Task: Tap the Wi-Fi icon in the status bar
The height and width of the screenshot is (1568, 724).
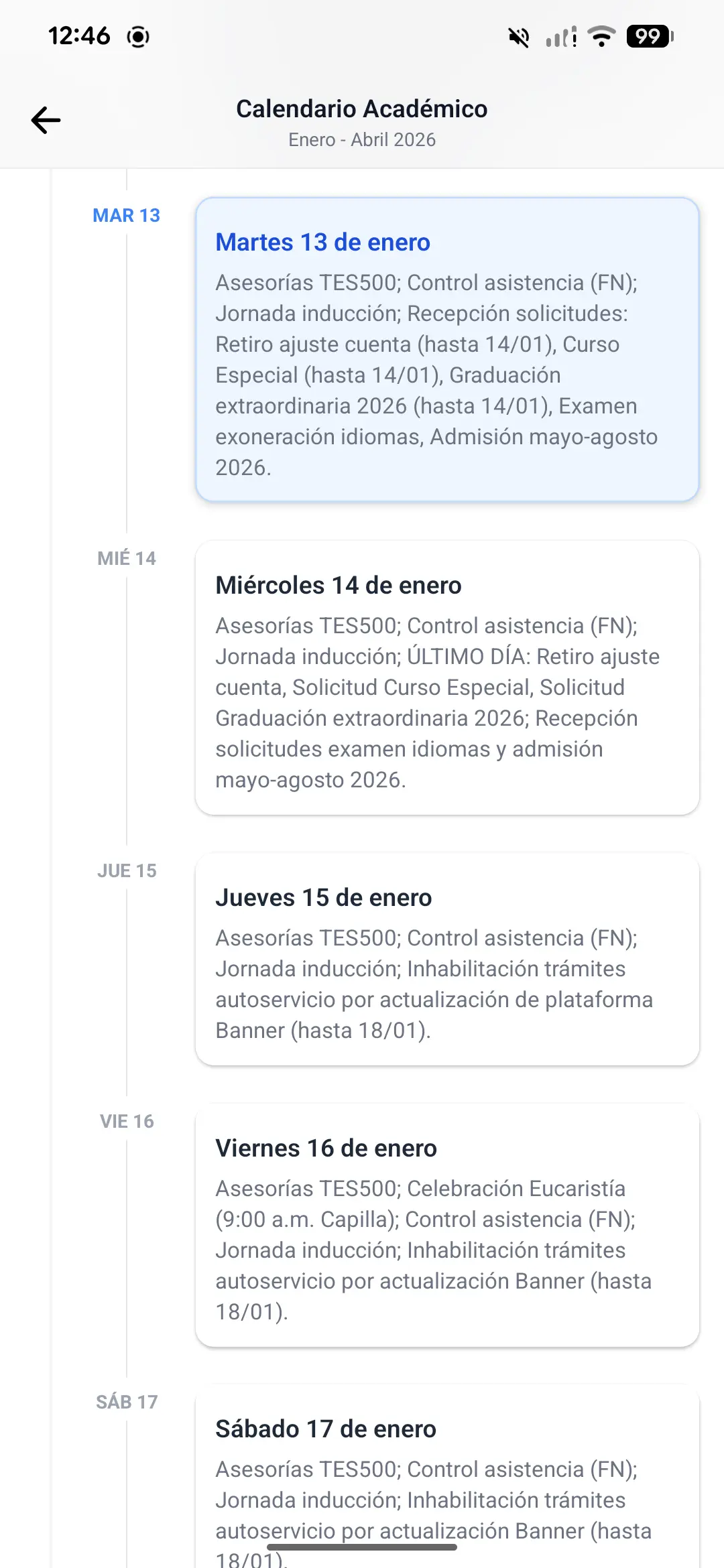Action: [x=601, y=37]
